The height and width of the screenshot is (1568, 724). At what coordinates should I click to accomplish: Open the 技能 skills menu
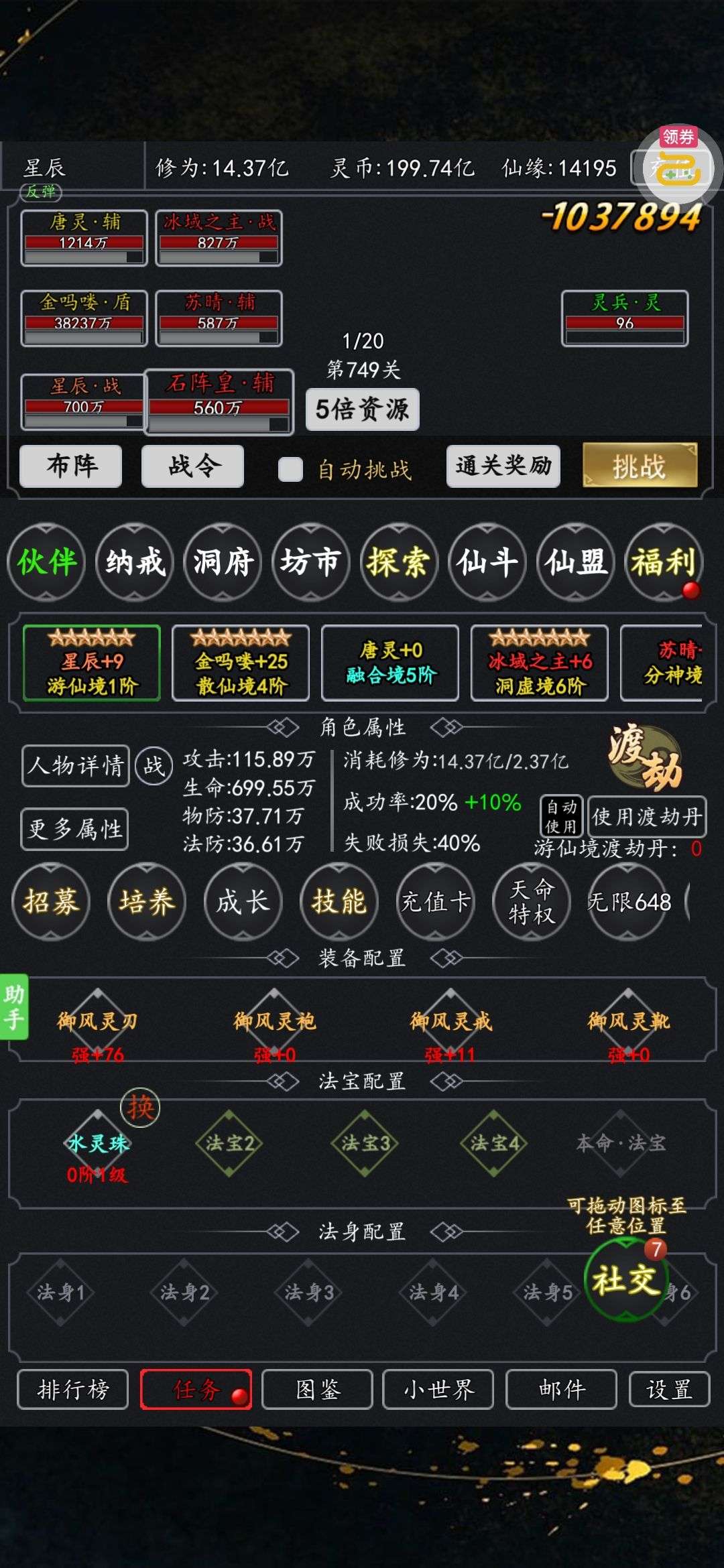339,901
